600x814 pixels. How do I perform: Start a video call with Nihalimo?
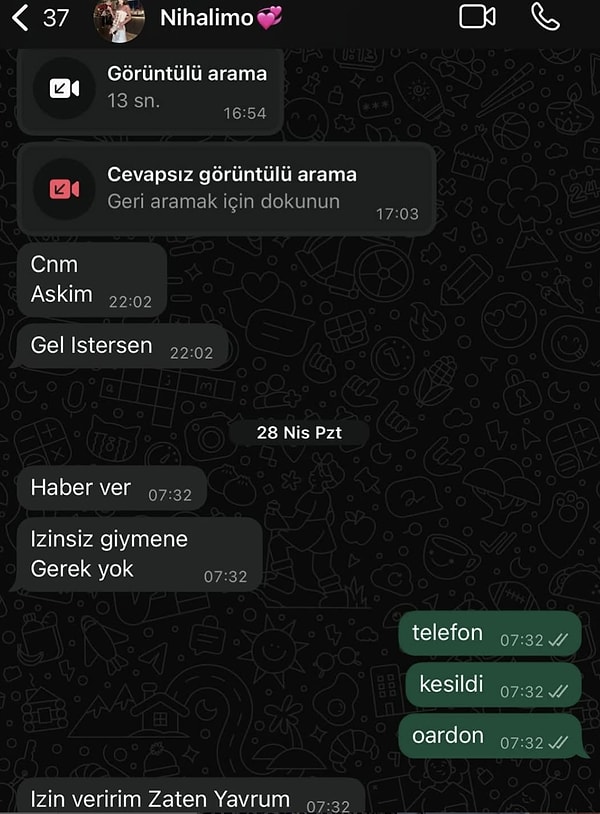click(x=477, y=16)
